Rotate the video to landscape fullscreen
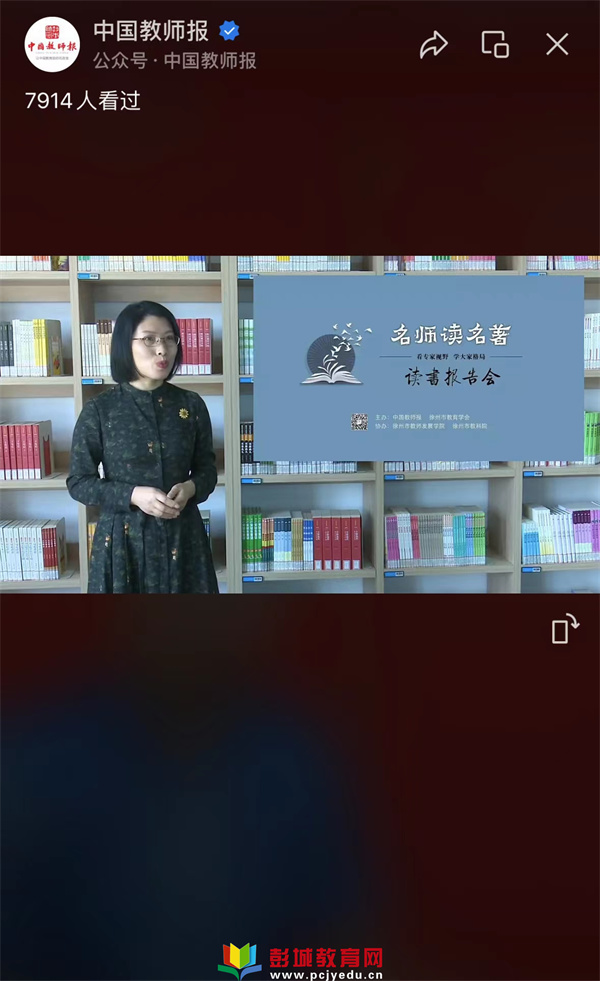 tap(565, 629)
